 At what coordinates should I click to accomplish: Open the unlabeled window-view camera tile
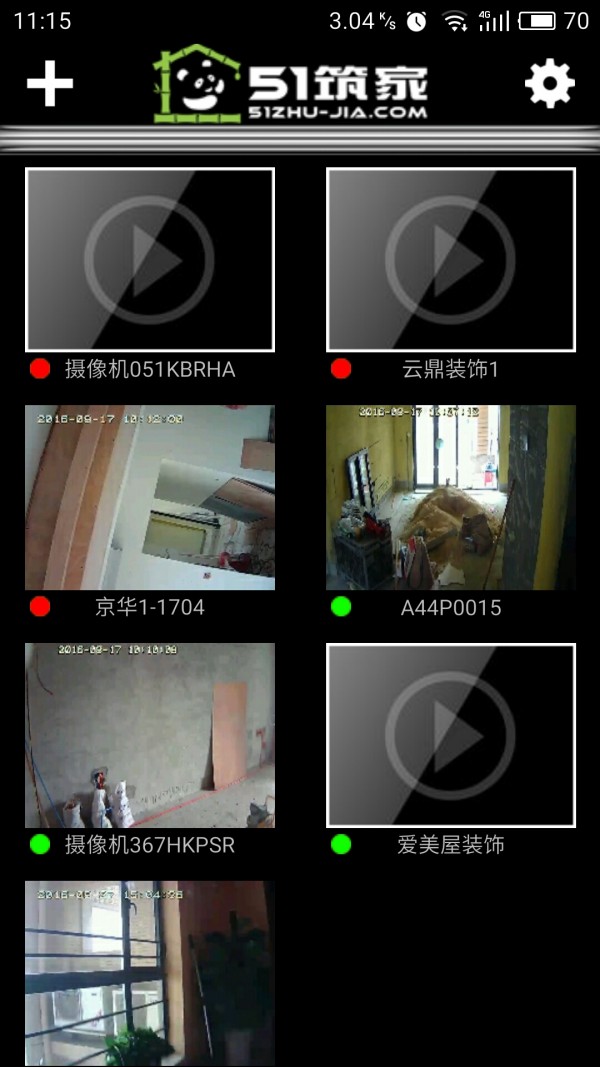point(149,972)
